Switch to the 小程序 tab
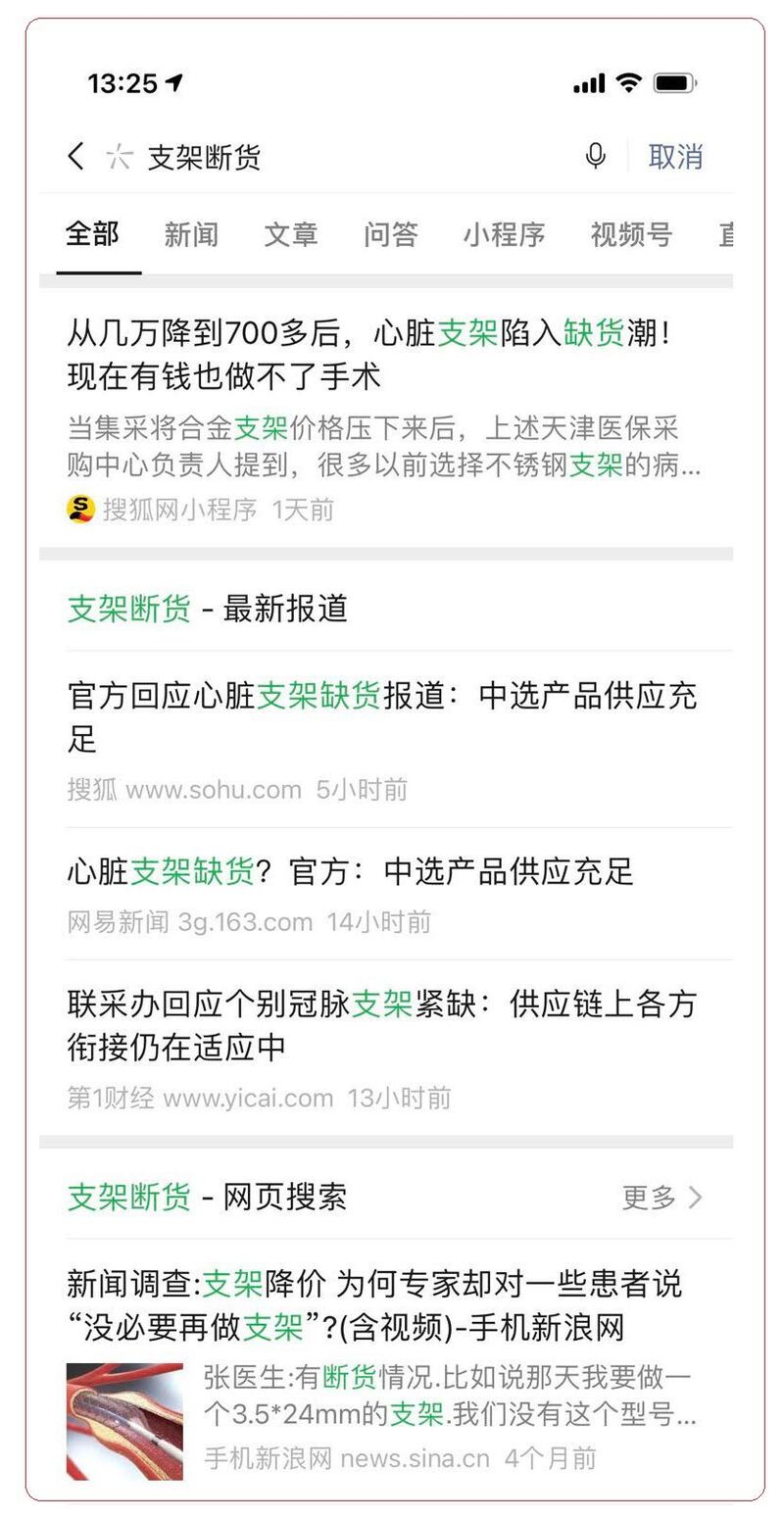The image size is (784, 1519). tap(504, 235)
